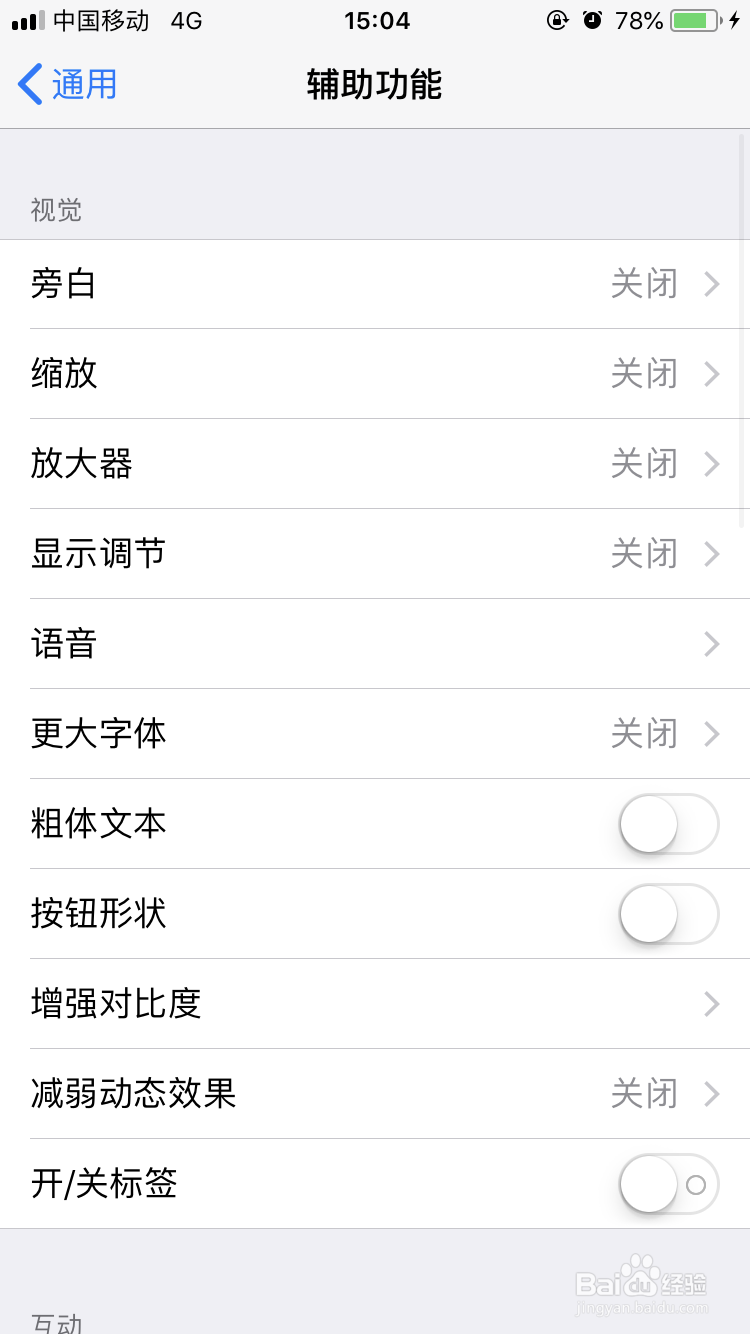
Task: Turn on 开/关标签 switch
Action: [667, 1184]
